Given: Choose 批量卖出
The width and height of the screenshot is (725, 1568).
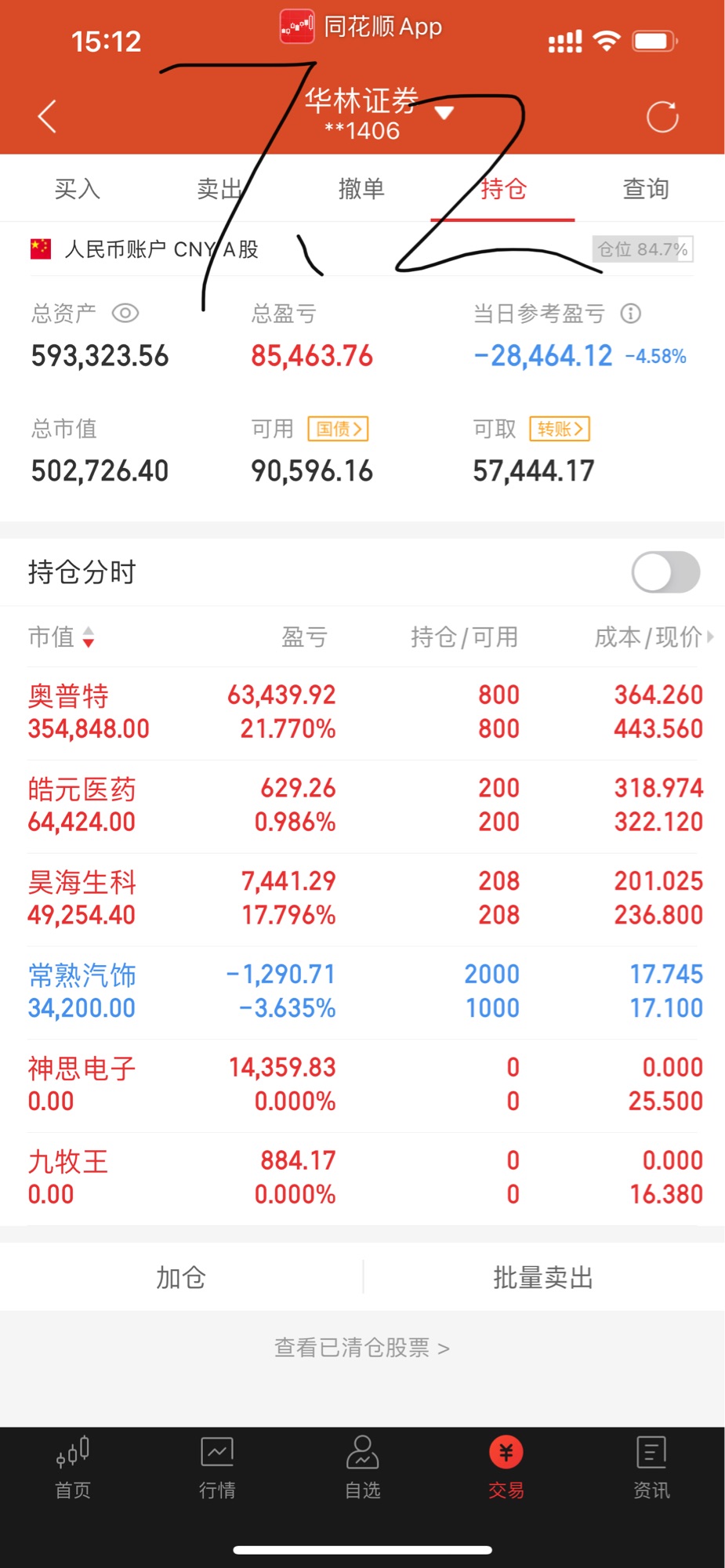Looking at the screenshot, I should click(542, 1278).
